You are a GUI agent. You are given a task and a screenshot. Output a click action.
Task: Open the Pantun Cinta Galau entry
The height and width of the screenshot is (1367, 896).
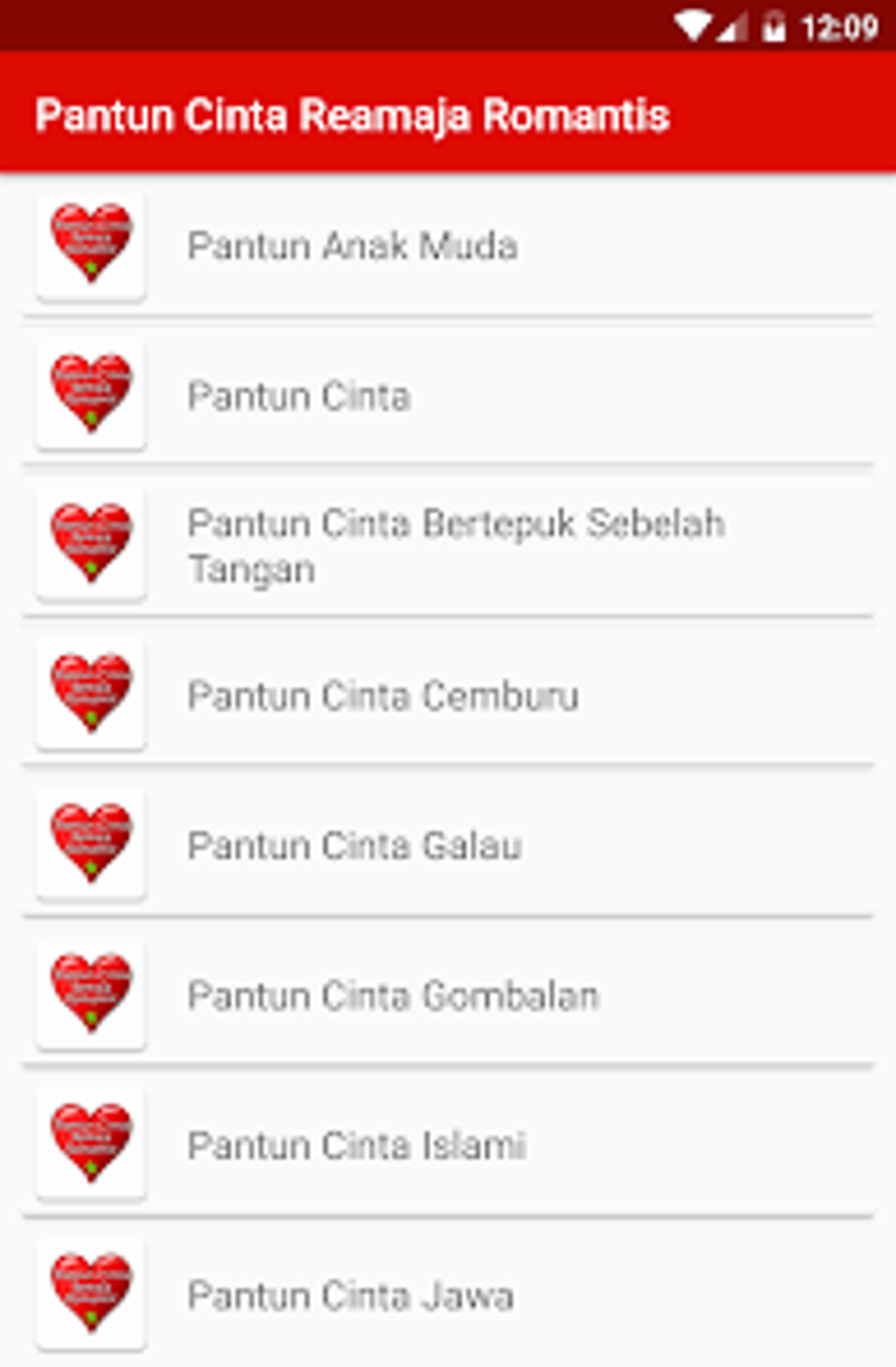[x=355, y=846]
